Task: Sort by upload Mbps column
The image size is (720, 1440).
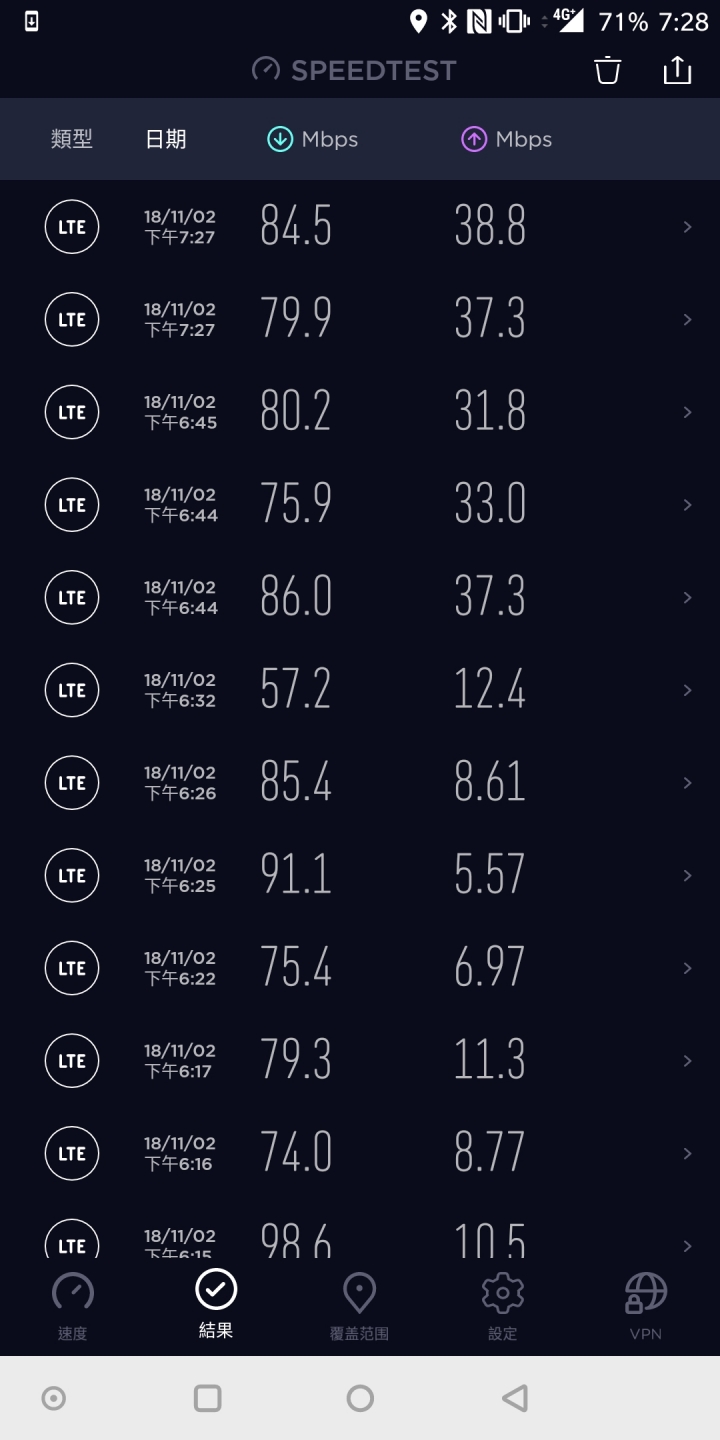Action: (506, 139)
